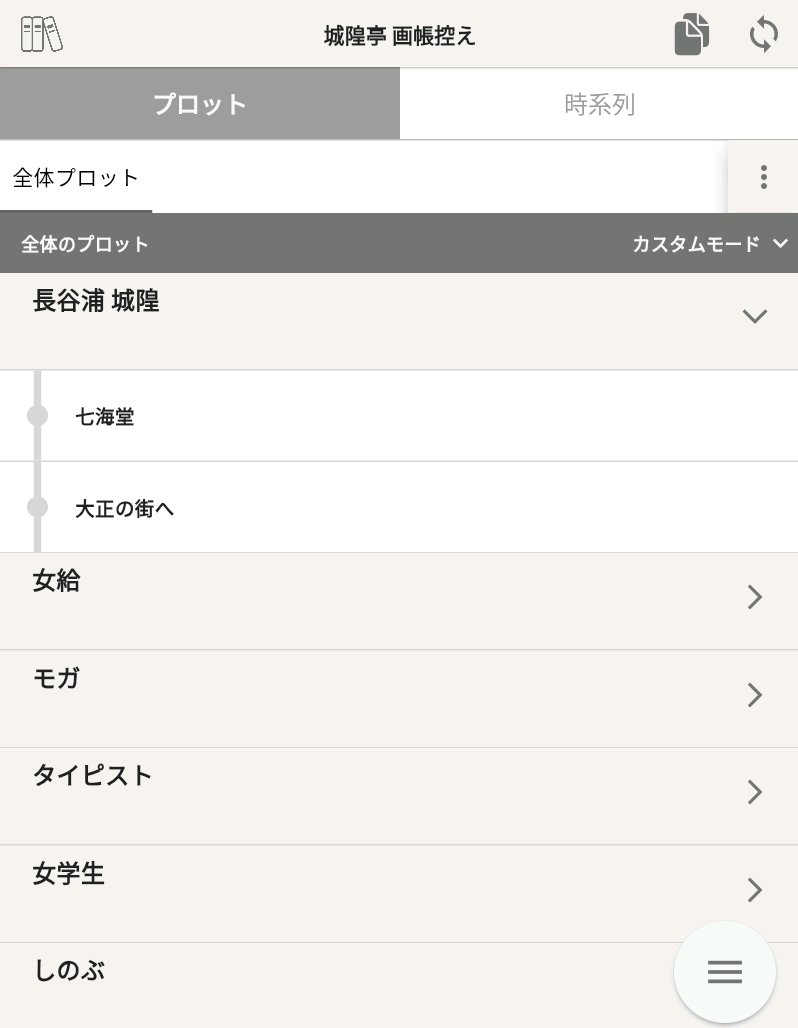Select the プロット tab

[200, 104]
